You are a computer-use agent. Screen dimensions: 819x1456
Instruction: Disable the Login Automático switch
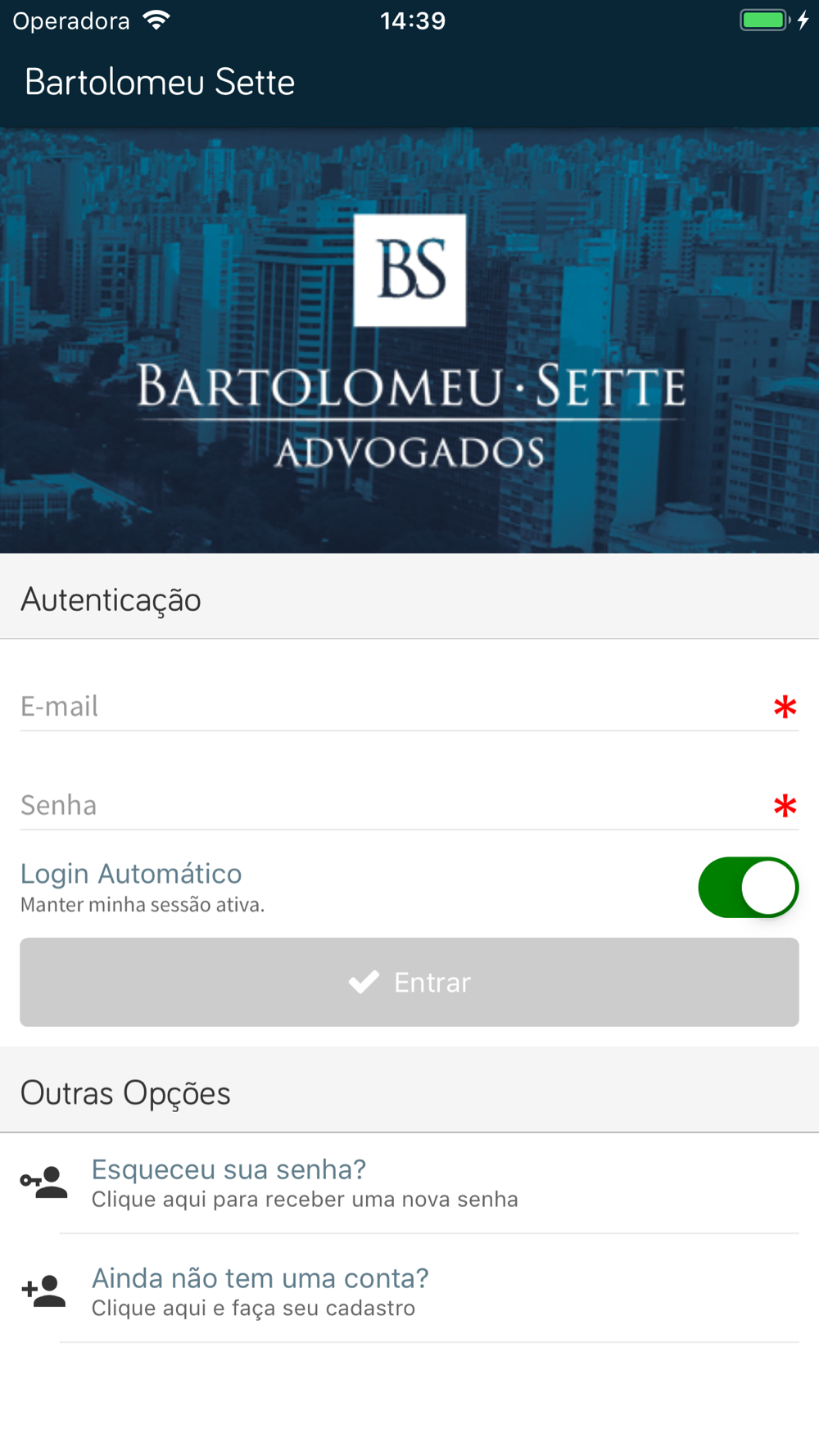(748, 888)
